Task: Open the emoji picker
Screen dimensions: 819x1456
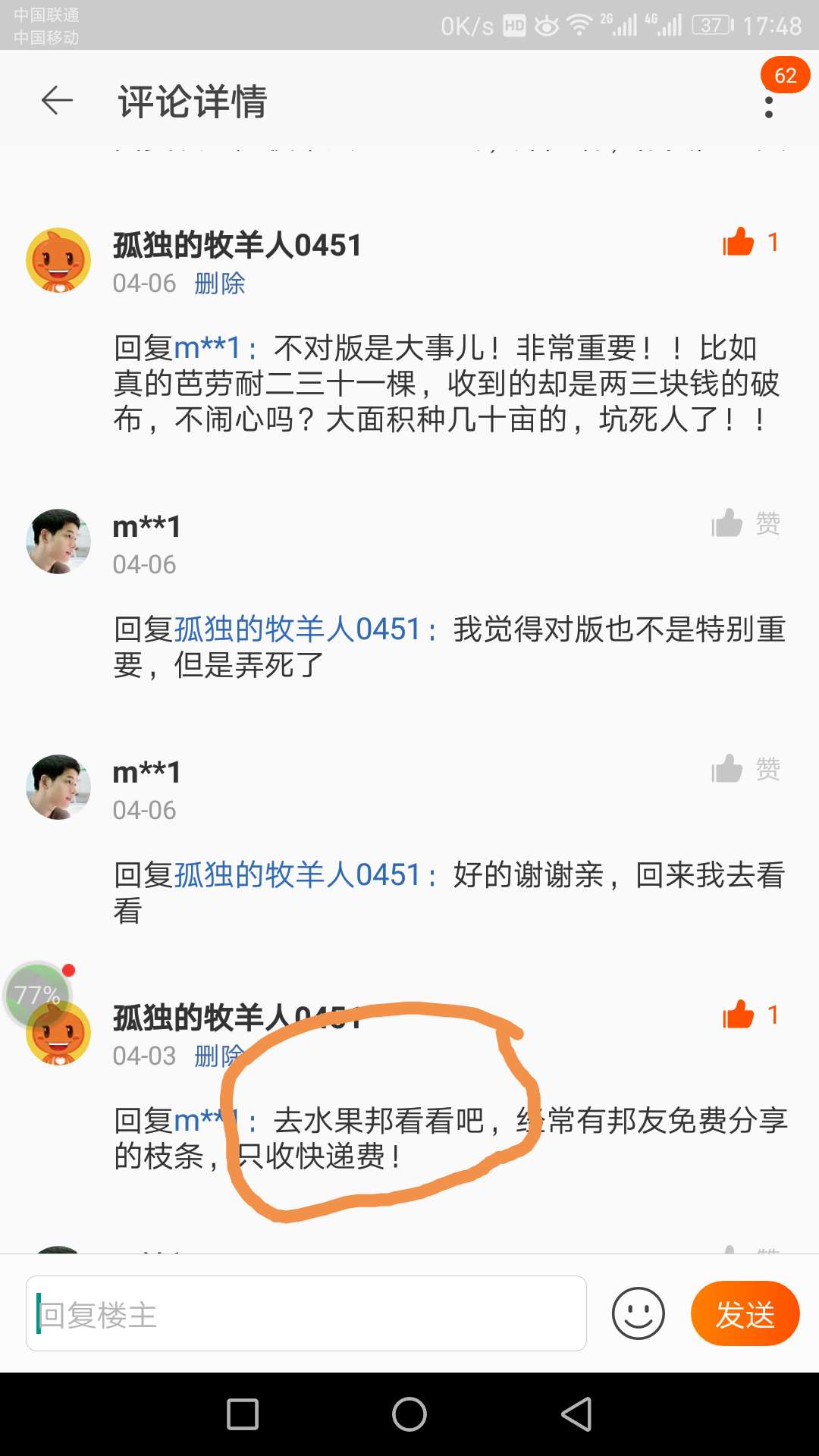Action: pyautogui.click(x=639, y=1313)
